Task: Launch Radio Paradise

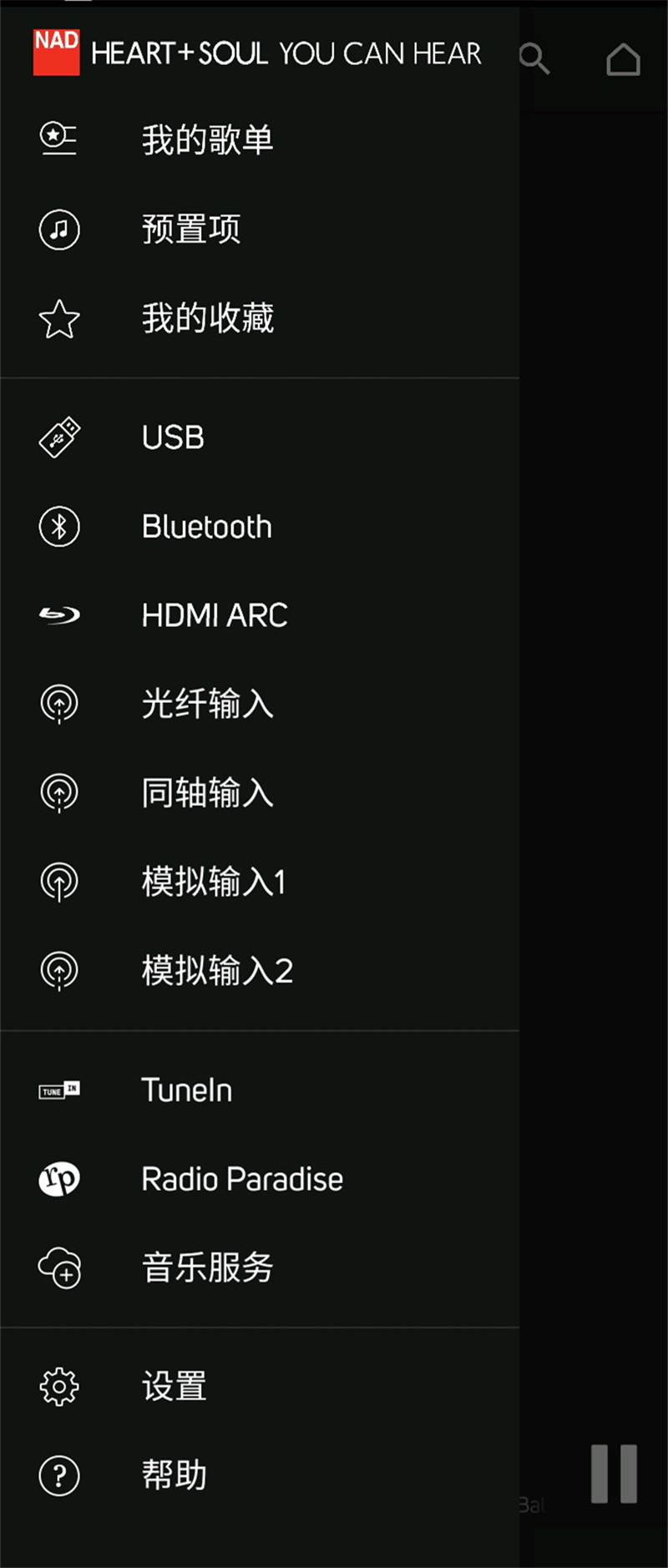Action: click(x=242, y=1179)
